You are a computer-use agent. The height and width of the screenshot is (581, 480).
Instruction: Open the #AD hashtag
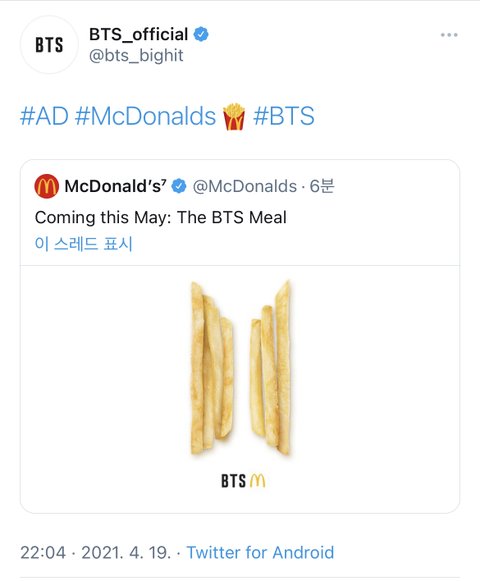coord(44,116)
